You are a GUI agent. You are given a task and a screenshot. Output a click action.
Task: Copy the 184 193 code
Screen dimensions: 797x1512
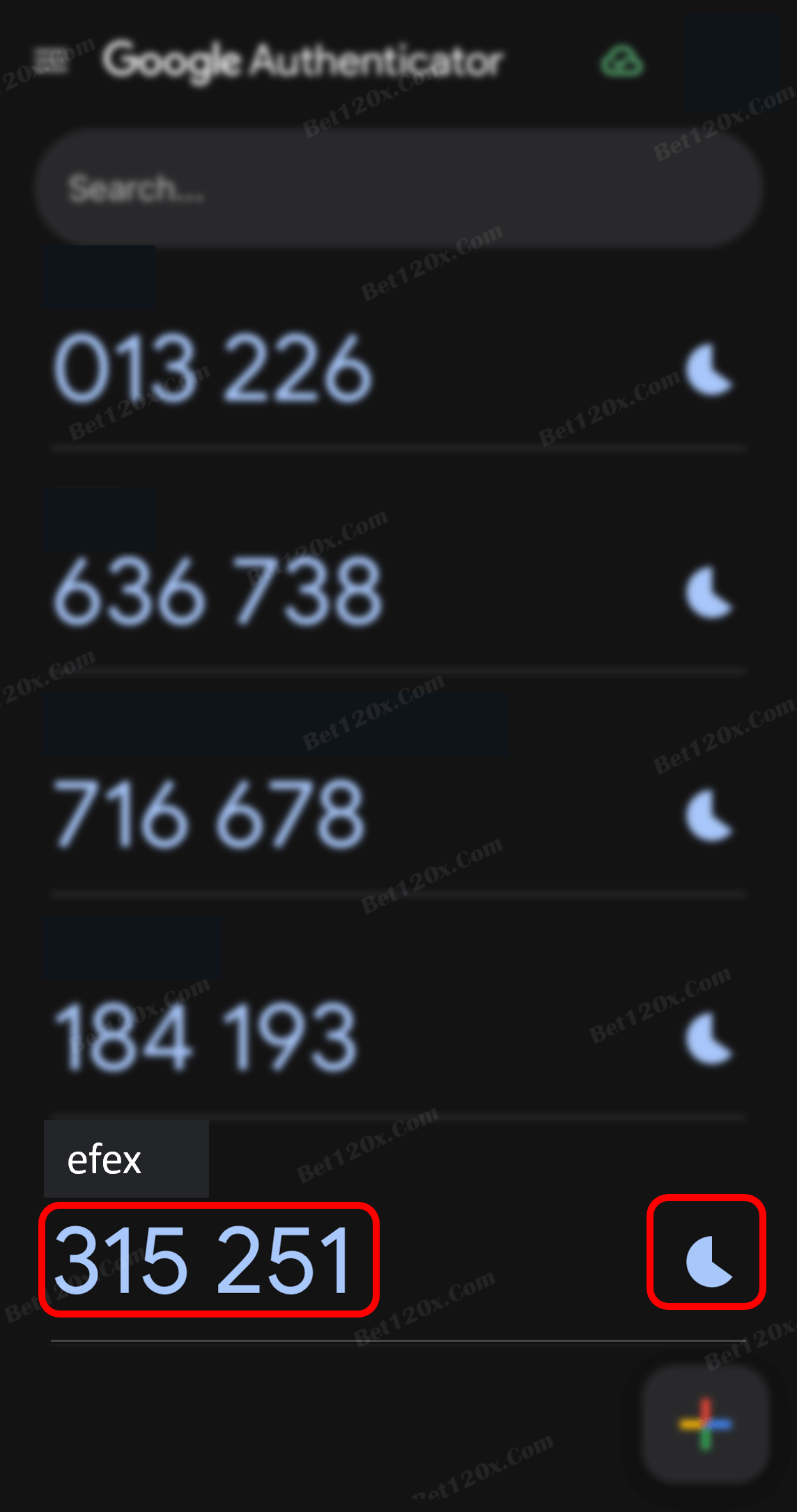tap(206, 1037)
